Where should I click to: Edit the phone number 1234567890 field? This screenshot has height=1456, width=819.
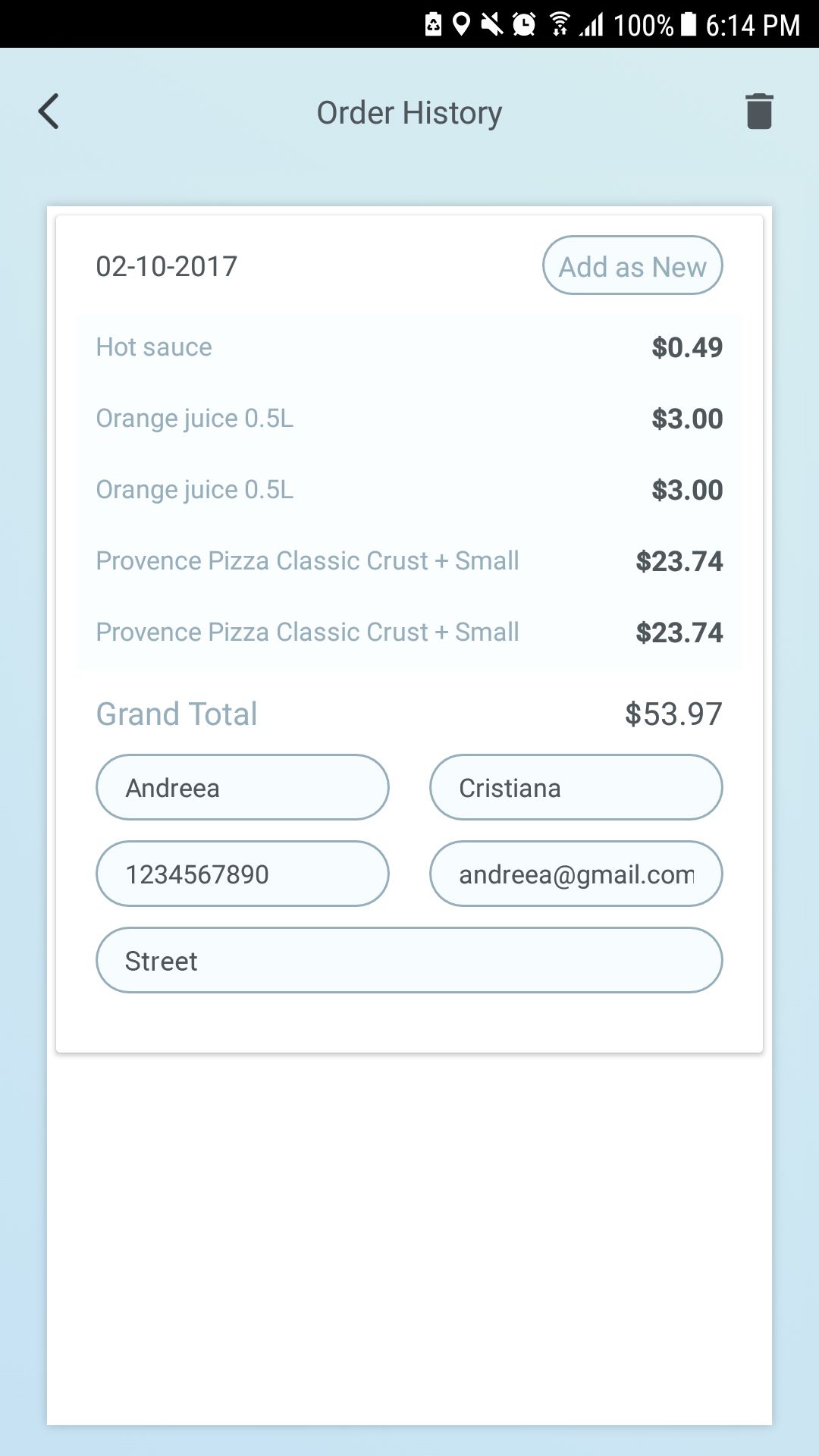(243, 874)
